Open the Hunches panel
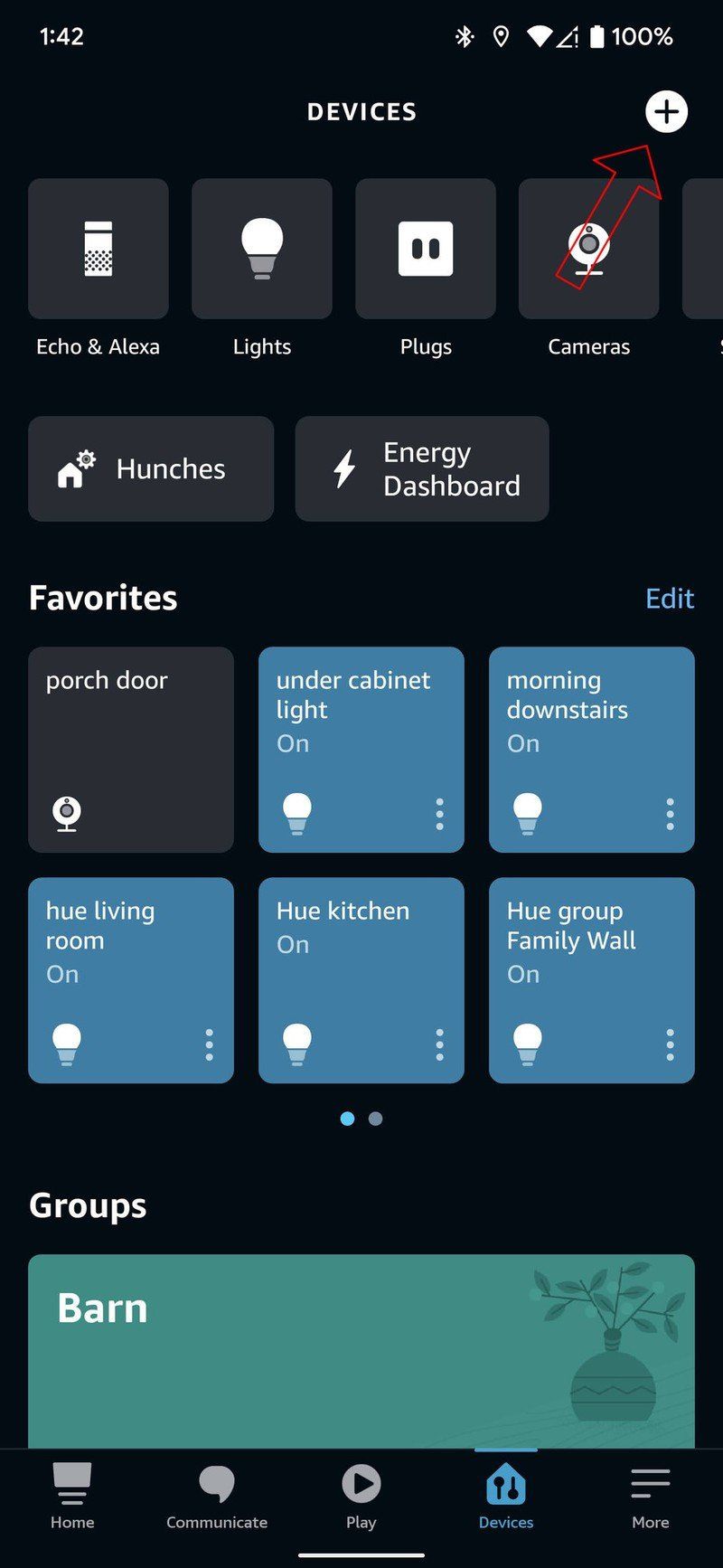Viewport: 723px width, 1568px height. (150, 468)
